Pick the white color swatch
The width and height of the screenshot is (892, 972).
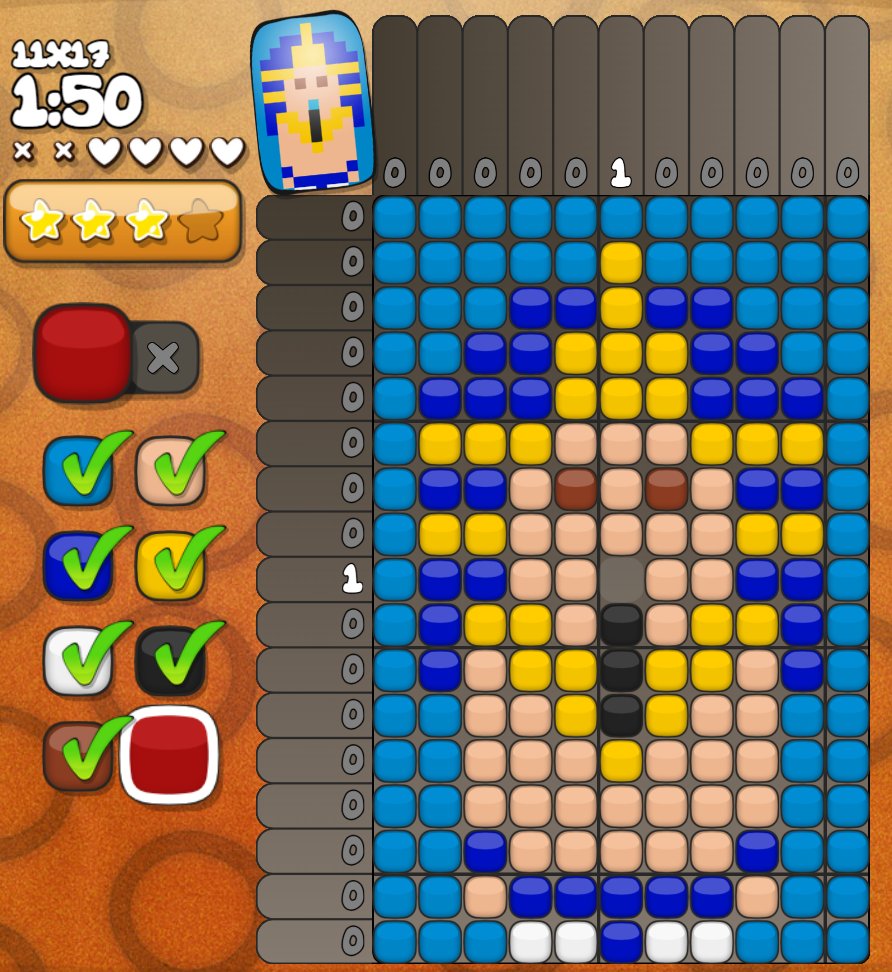(x=76, y=660)
